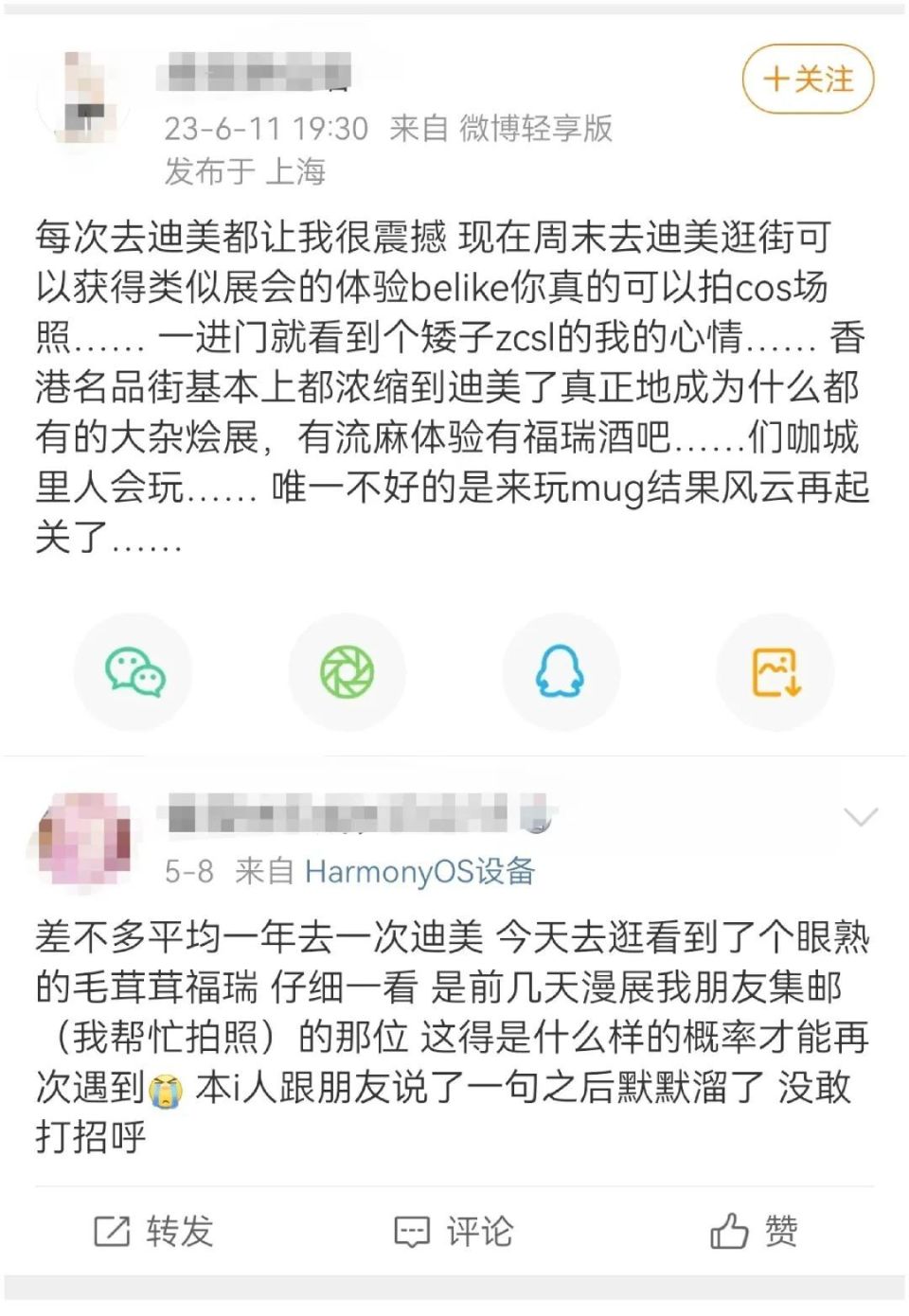Share the post to WeChat
The height and width of the screenshot is (1316, 909).
[135, 671]
